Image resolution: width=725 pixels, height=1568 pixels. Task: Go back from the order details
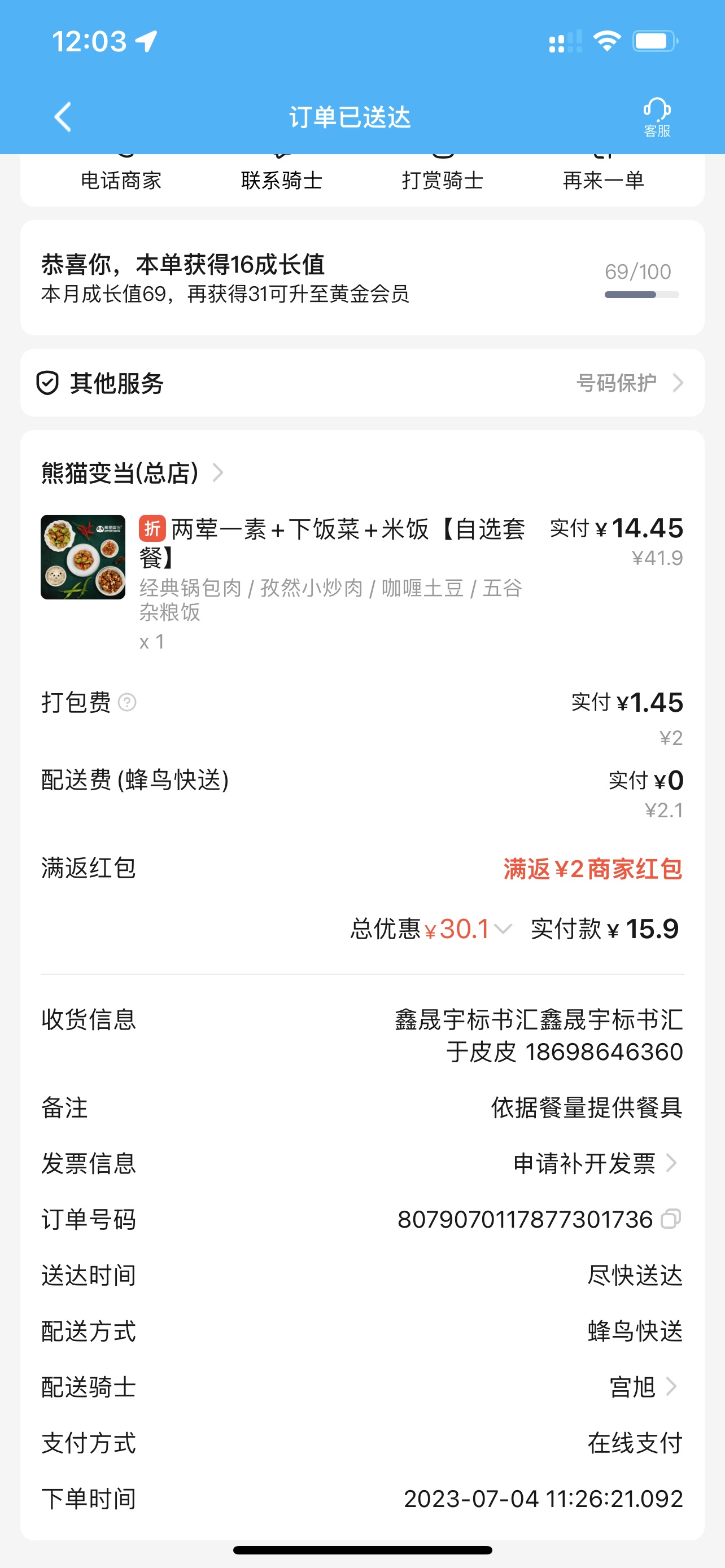tap(63, 116)
